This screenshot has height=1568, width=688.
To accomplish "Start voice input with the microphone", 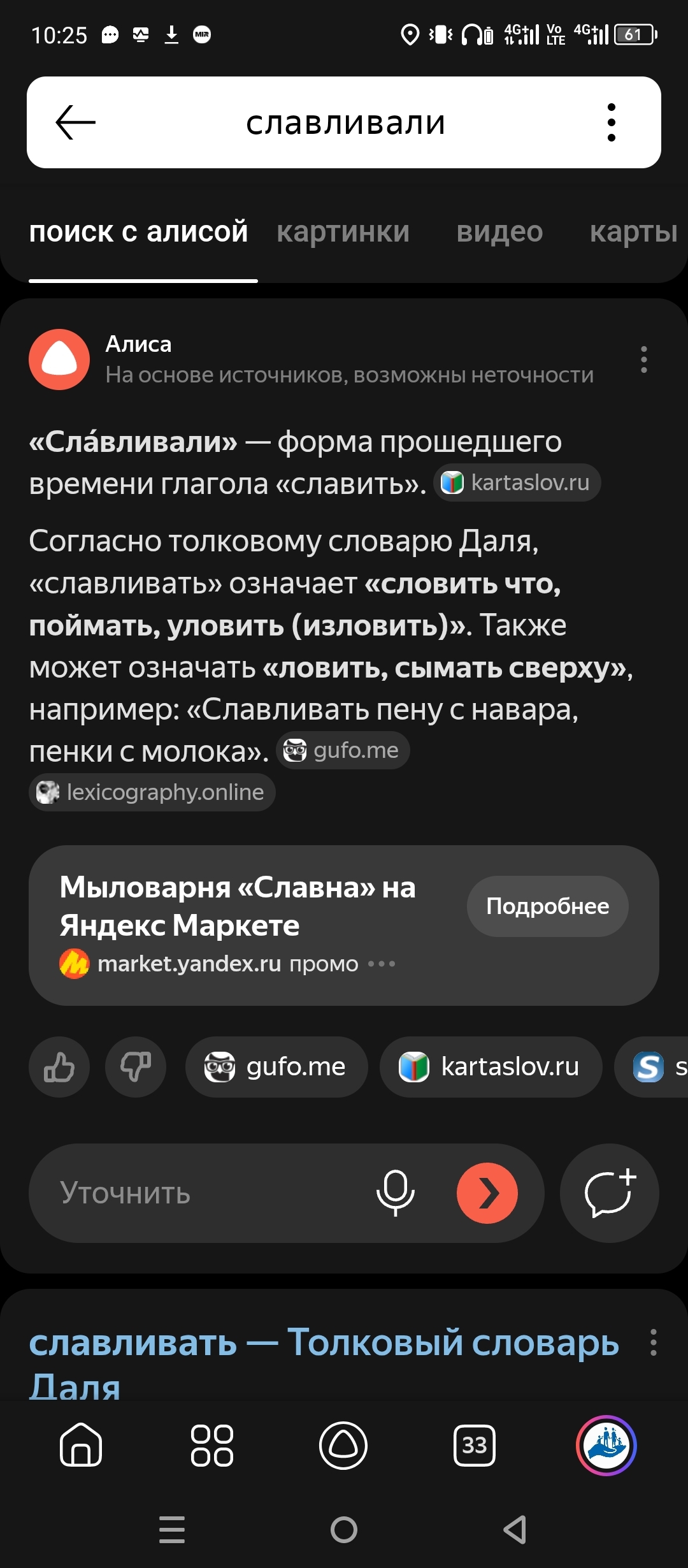I will (395, 1193).
